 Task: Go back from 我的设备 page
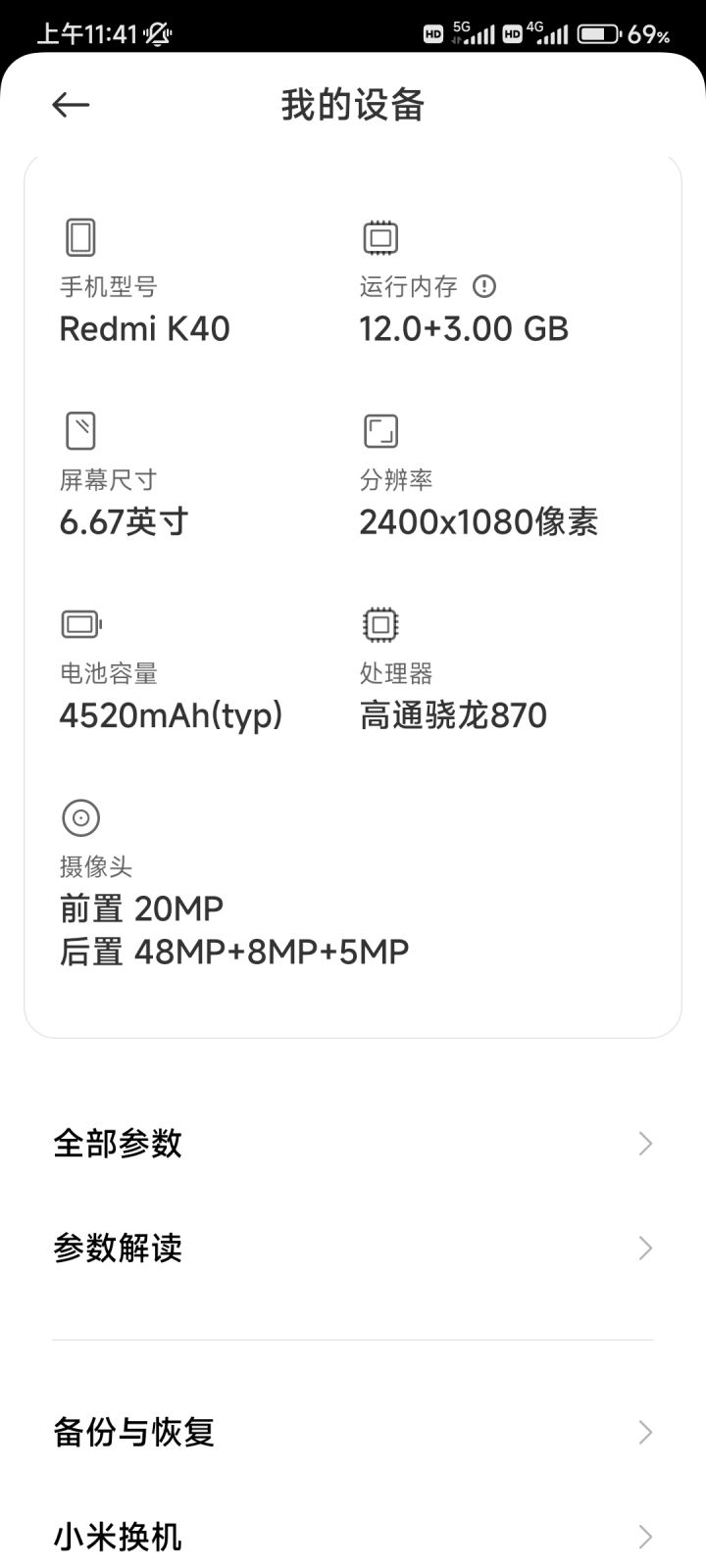[71, 105]
